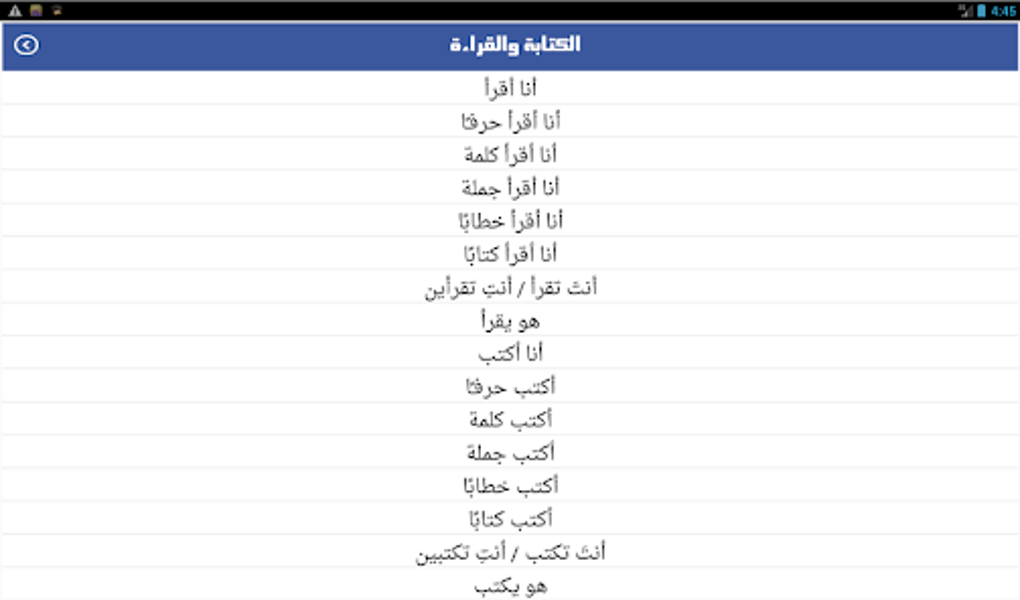Open the phrase أنا أقرأ
This screenshot has height=600, width=1020.
pyautogui.click(x=510, y=89)
